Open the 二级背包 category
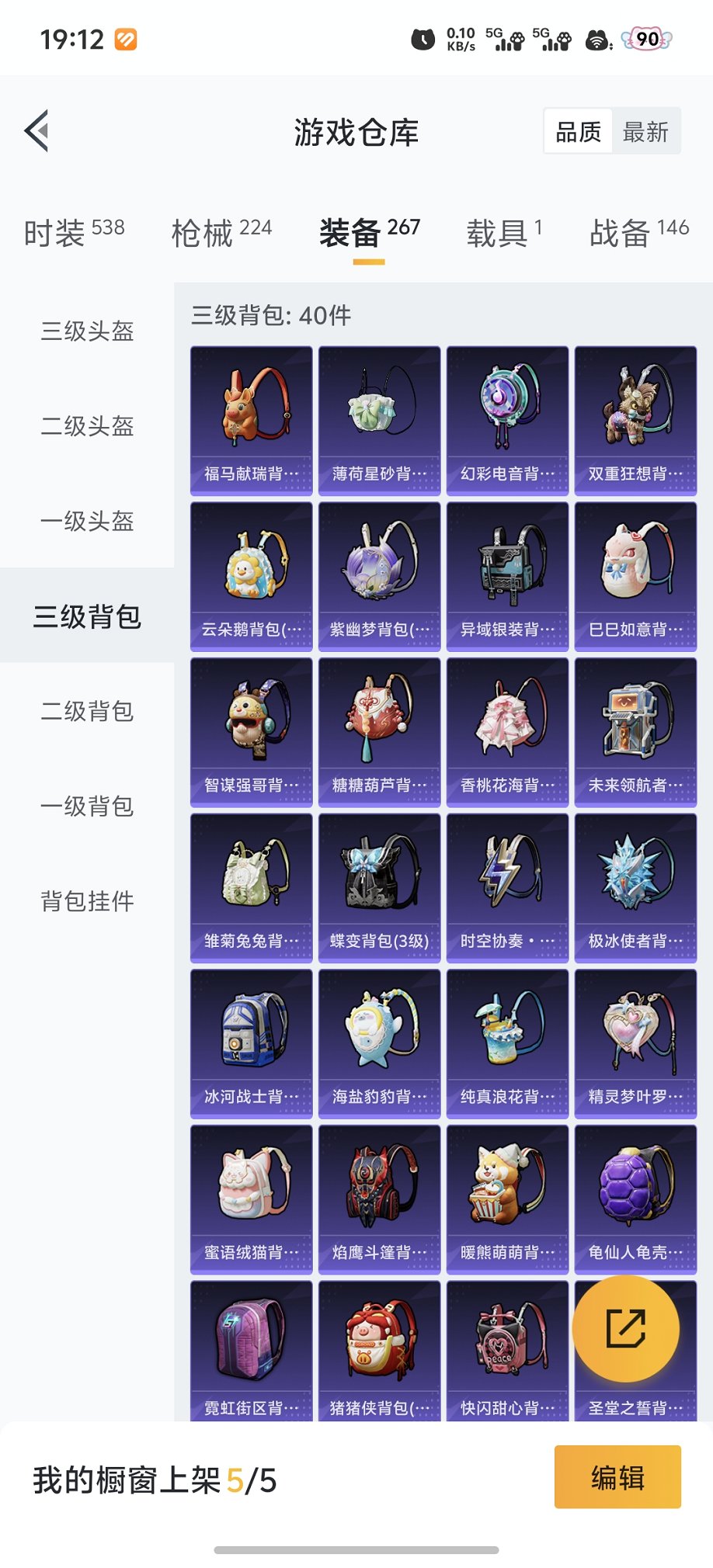The image size is (713, 1568). pos(87,712)
